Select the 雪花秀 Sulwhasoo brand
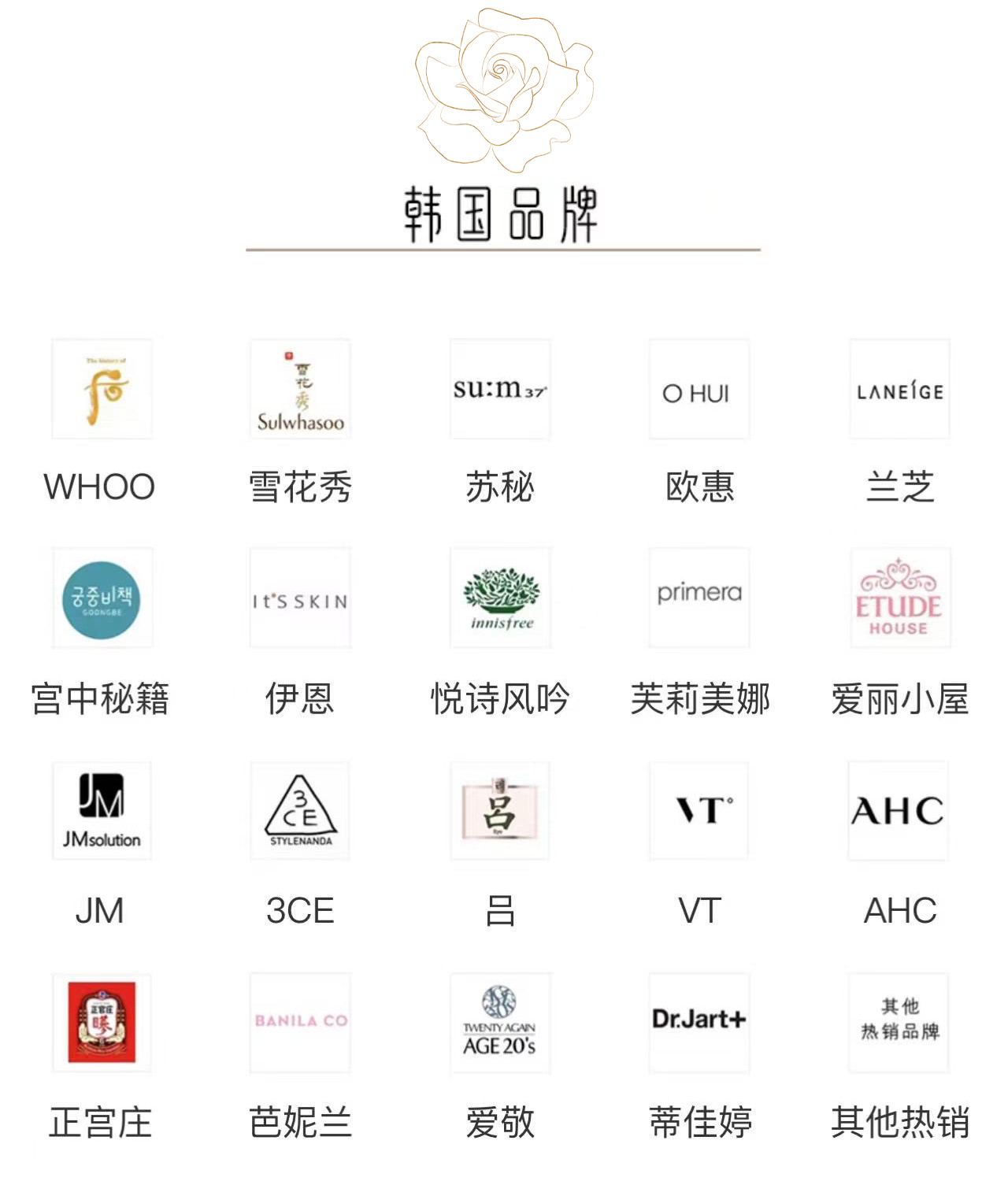The width and height of the screenshot is (1008, 1181). point(300,390)
